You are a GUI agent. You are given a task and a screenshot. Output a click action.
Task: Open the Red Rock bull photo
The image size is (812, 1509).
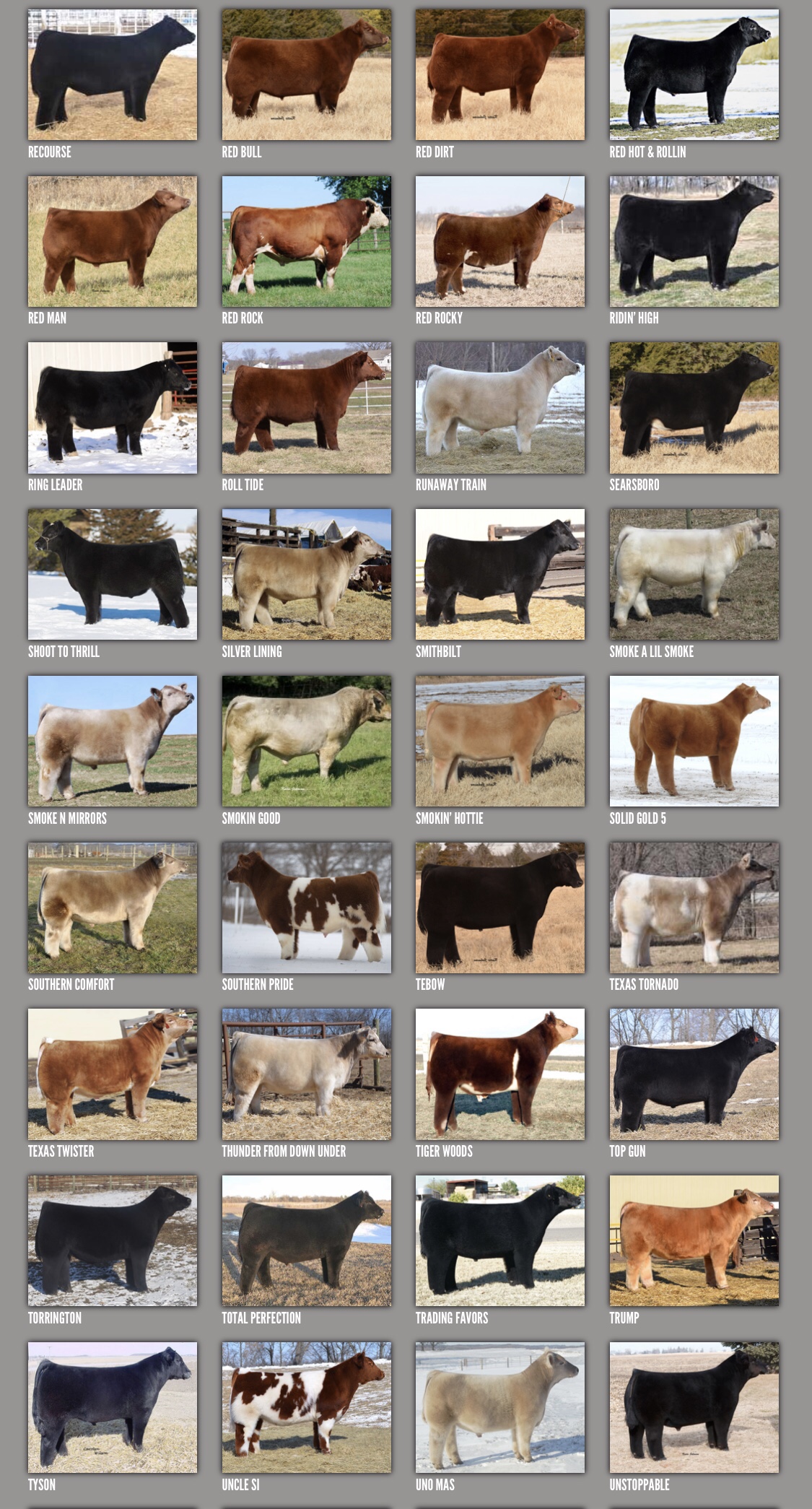(306, 241)
